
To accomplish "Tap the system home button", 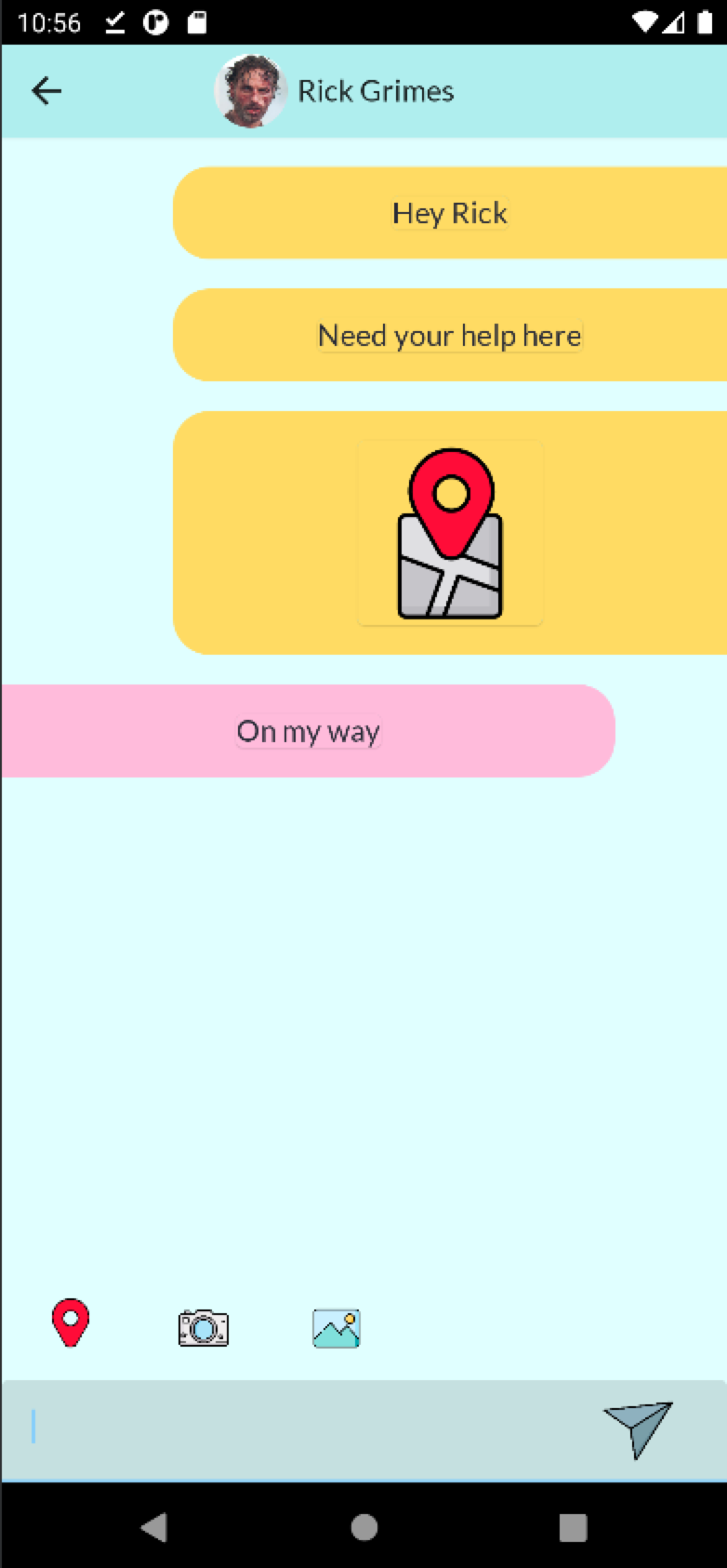I will [363, 1527].
